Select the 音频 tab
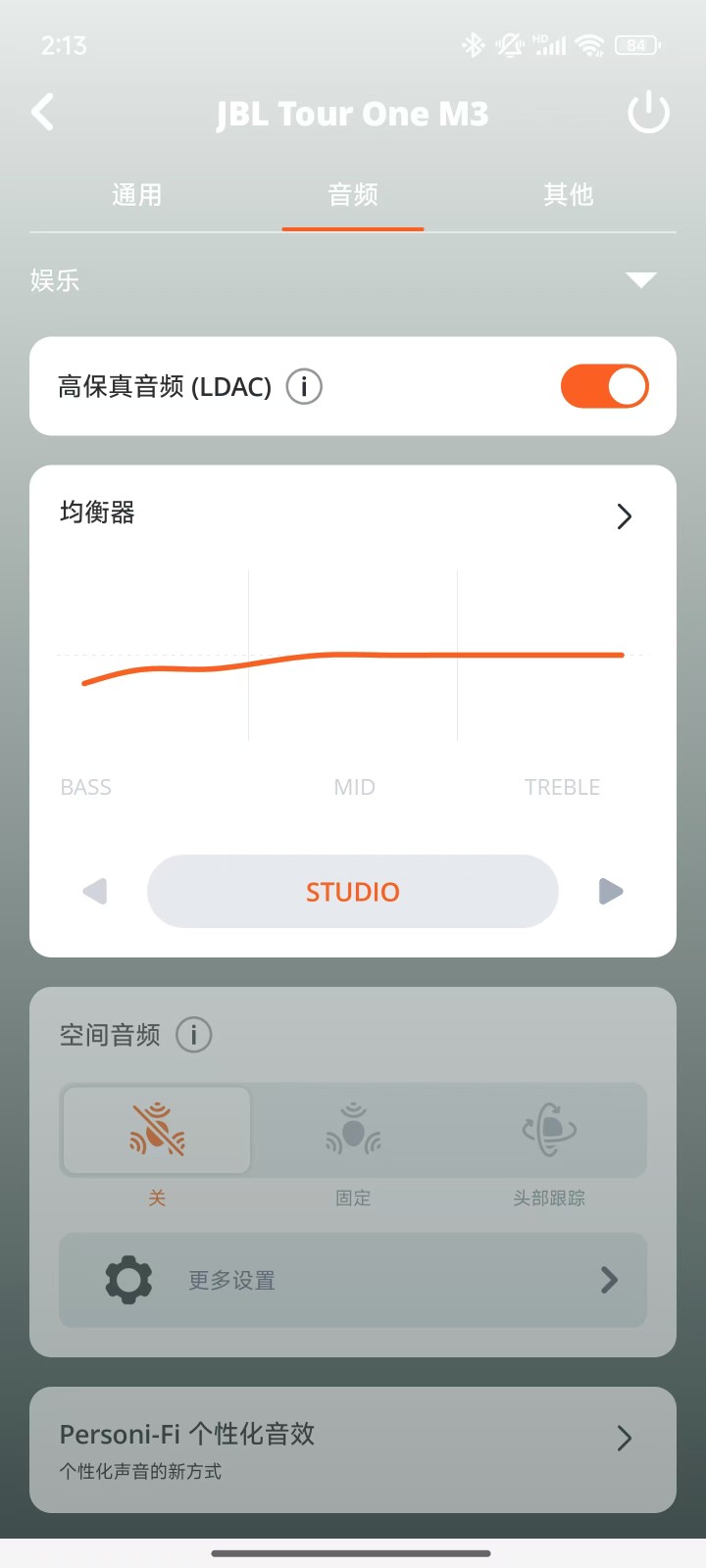 click(x=353, y=195)
